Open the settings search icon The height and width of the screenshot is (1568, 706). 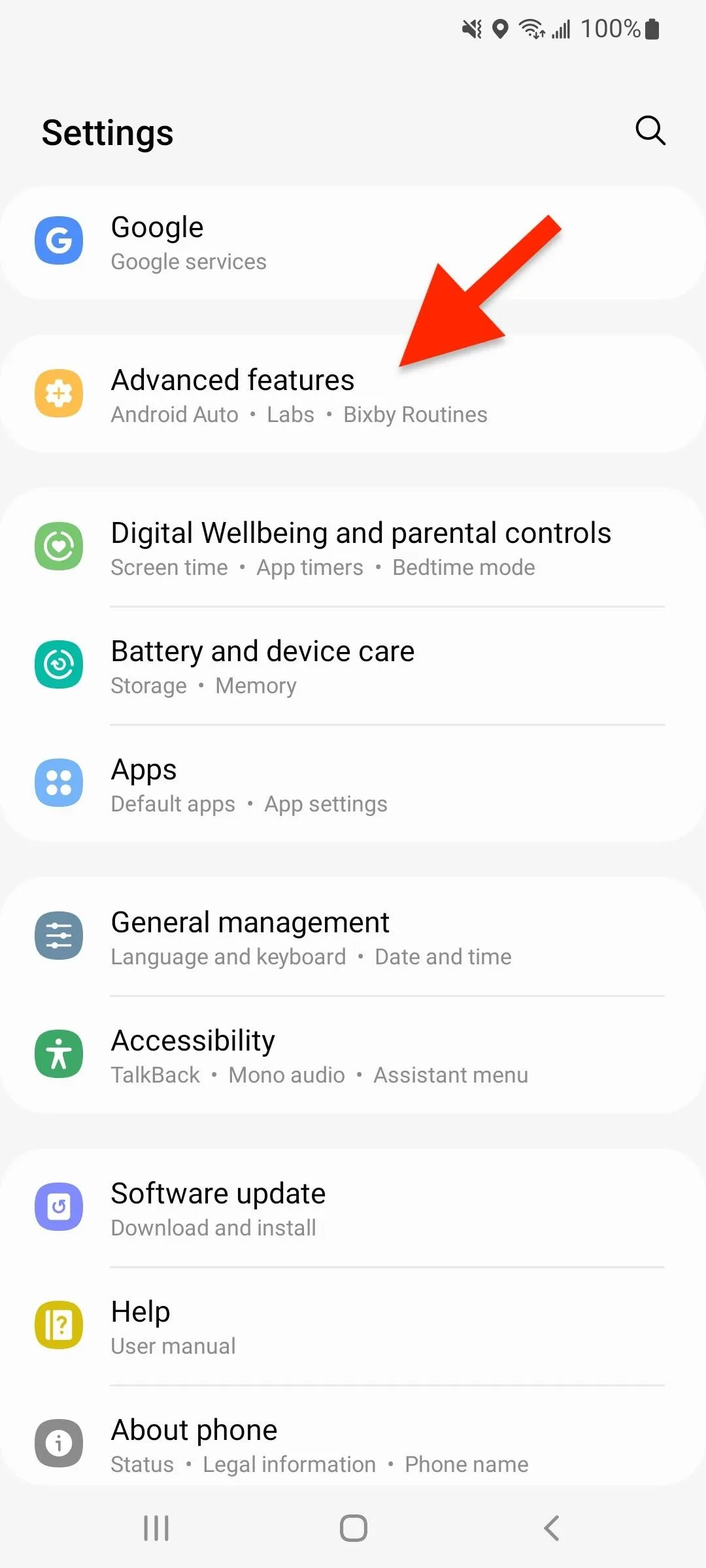tap(650, 131)
